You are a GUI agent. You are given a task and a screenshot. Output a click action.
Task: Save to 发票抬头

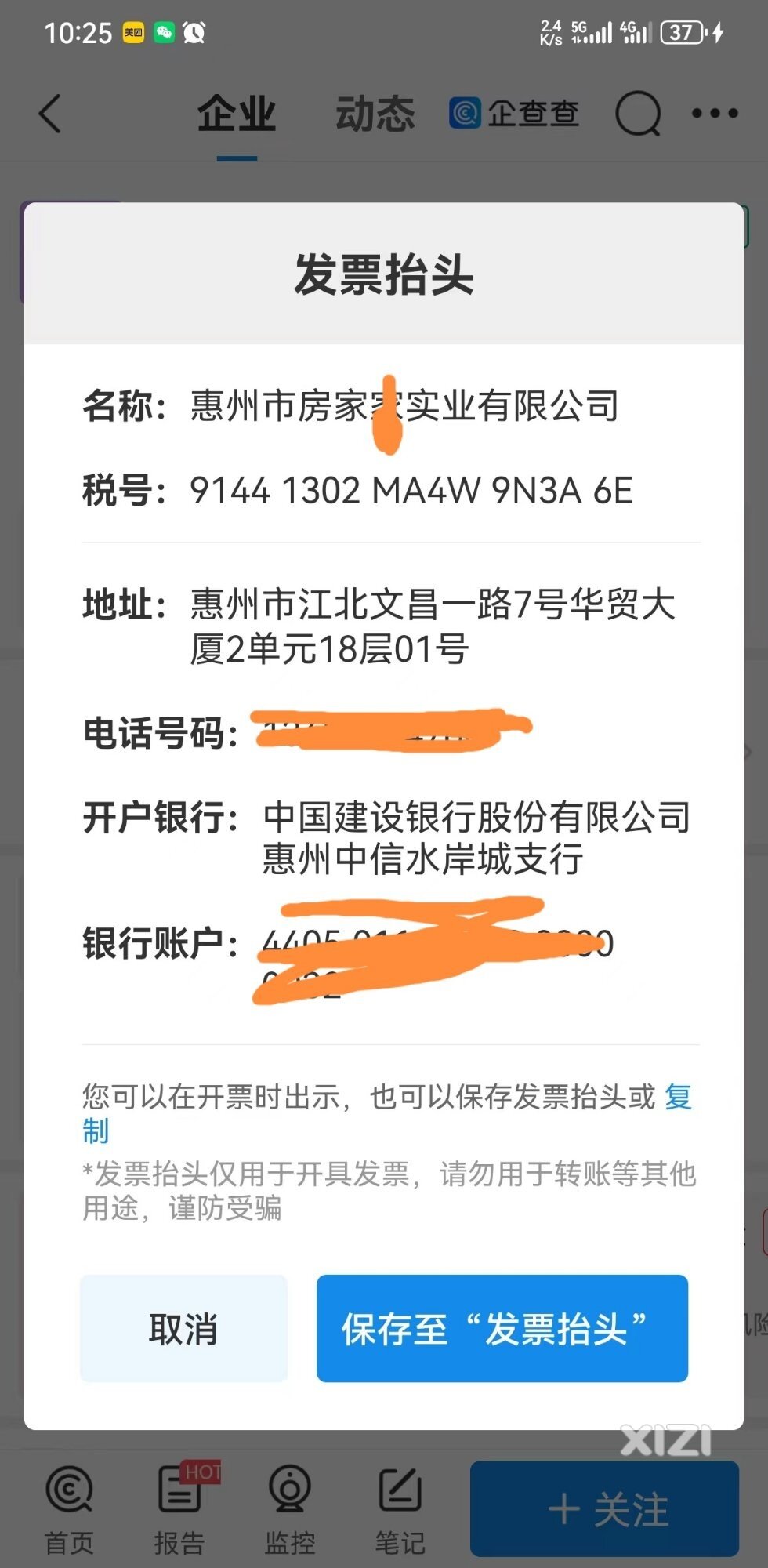pos(502,1329)
